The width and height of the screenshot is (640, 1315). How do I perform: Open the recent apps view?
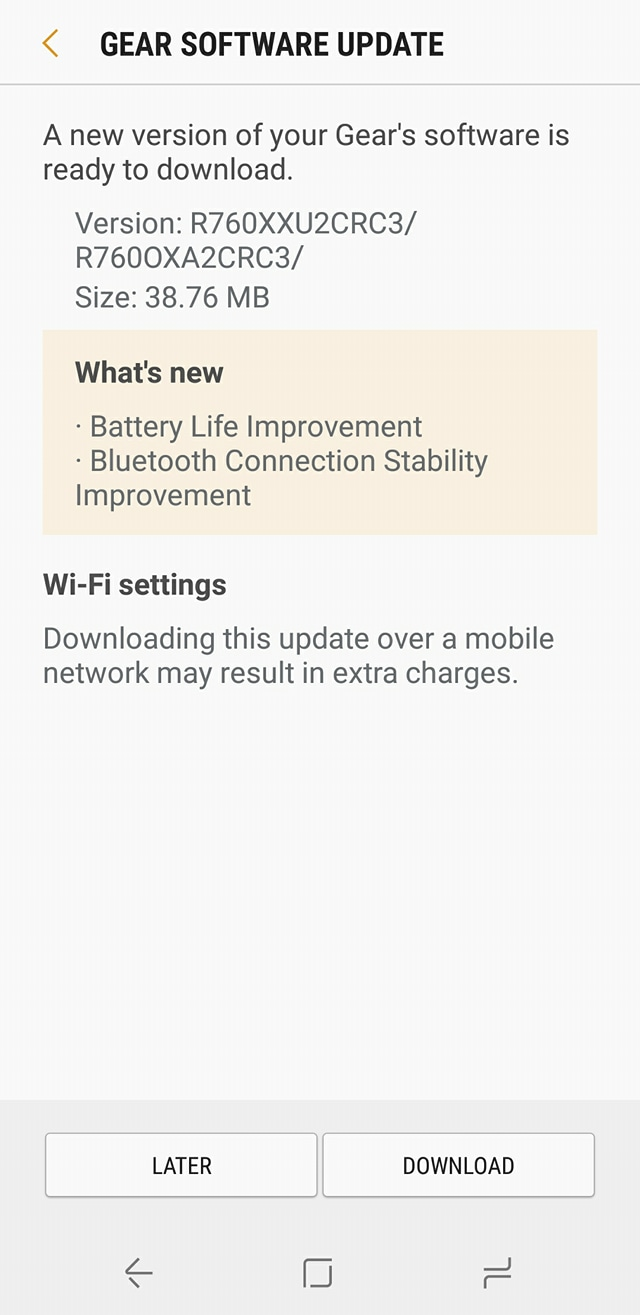tap(497, 1273)
